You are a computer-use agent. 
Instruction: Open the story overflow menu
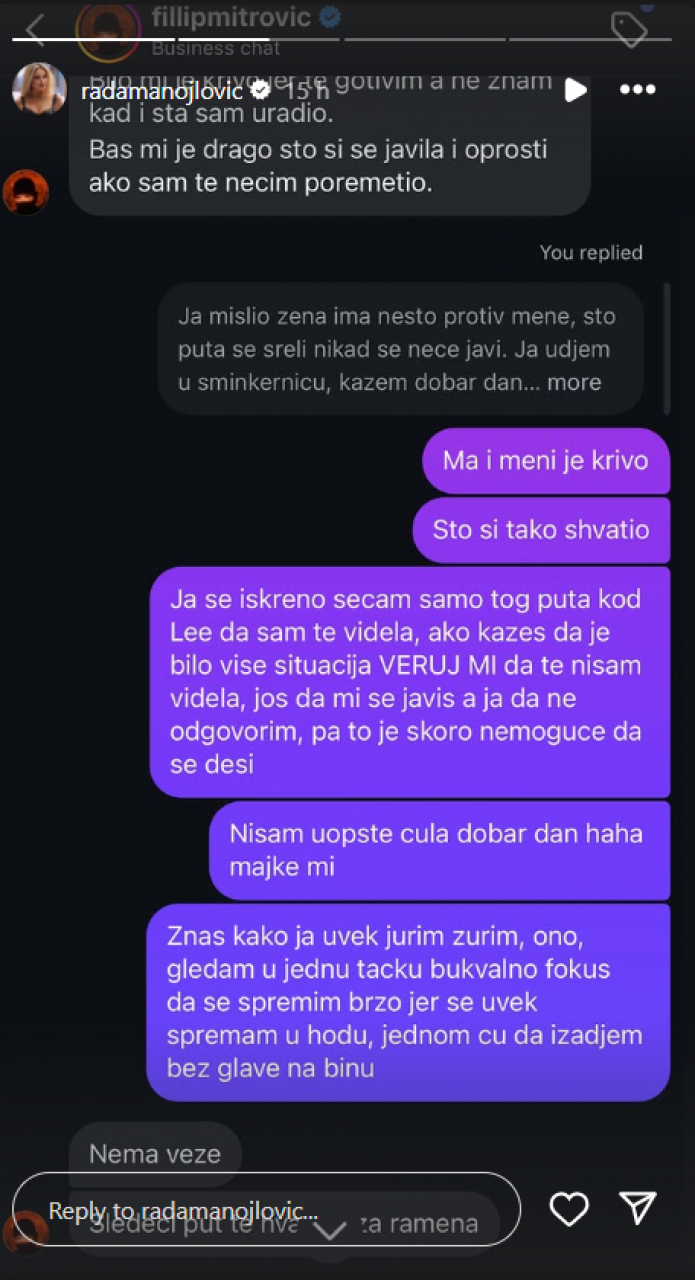[637, 90]
